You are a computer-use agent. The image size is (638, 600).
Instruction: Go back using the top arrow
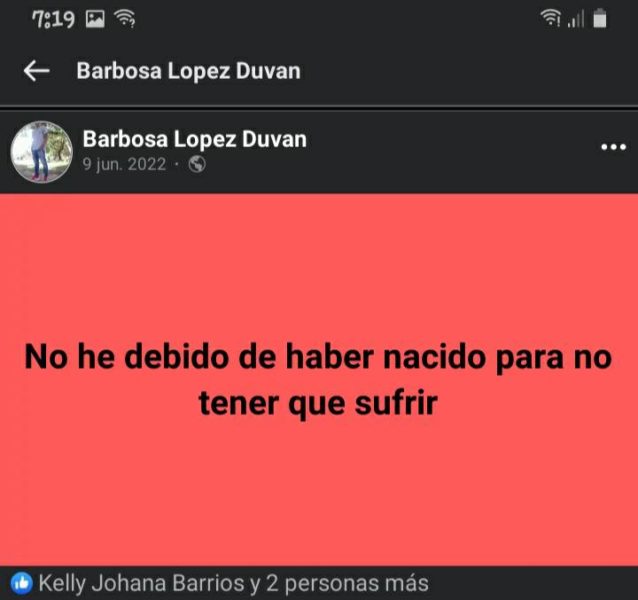(37, 71)
